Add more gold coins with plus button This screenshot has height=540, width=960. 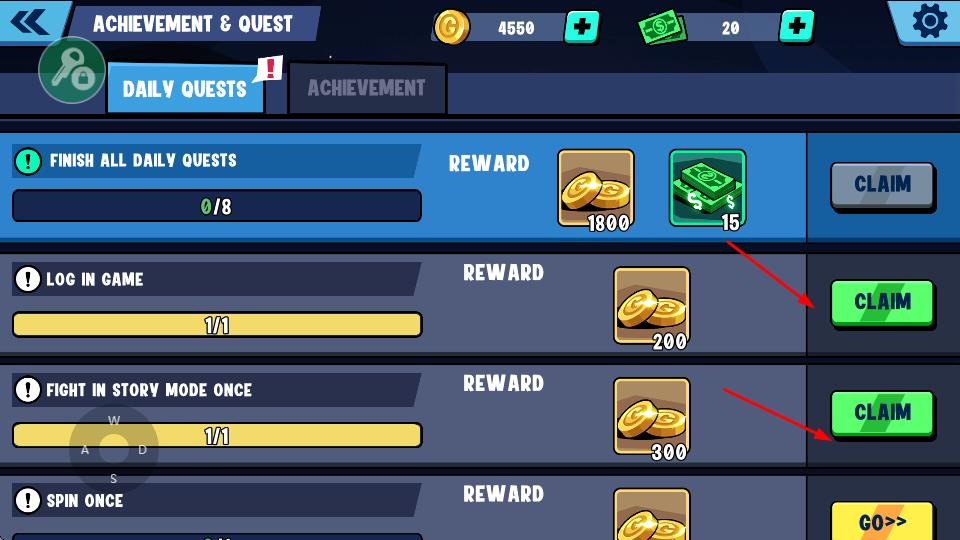pyautogui.click(x=582, y=27)
